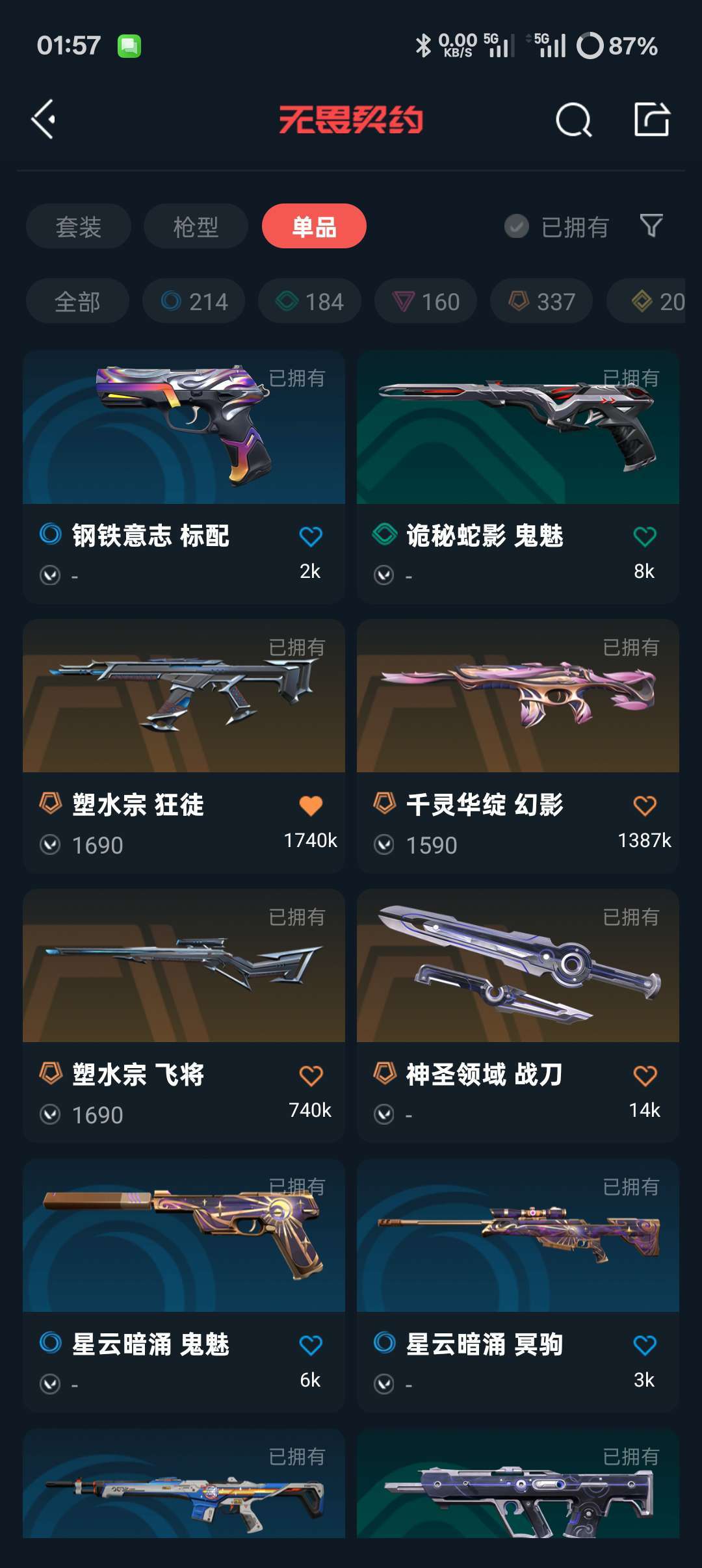Share this page via the share icon
The height and width of the screenshot is (1568, 702).
point(651,120)
